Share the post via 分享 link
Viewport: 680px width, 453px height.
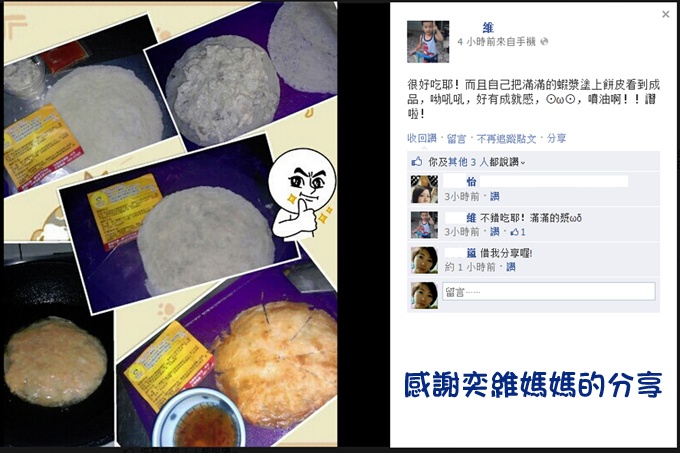[x=557, y=139]
